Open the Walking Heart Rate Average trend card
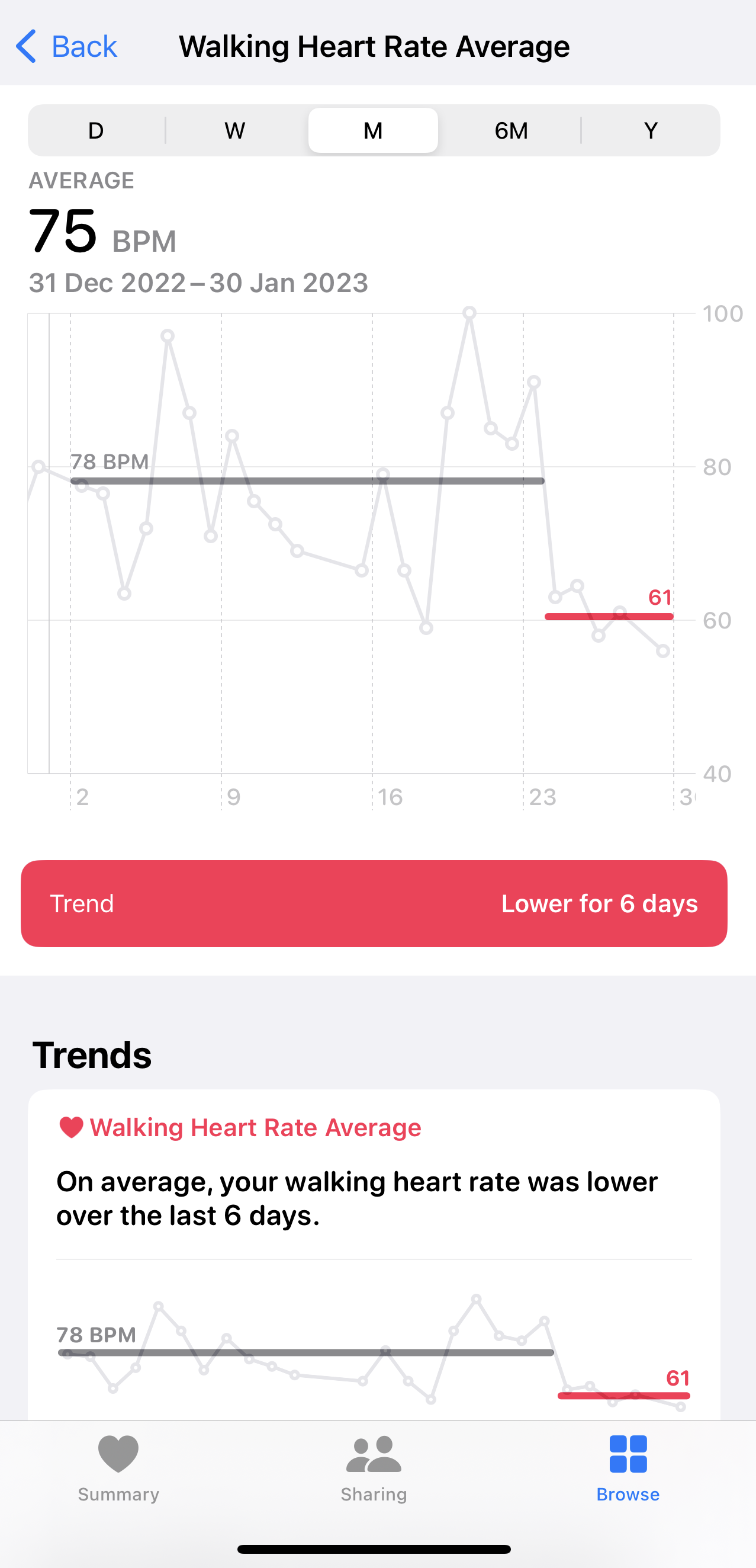Image resolution: width=756 pixels, height=1568 pixels. click(374, 1254)
